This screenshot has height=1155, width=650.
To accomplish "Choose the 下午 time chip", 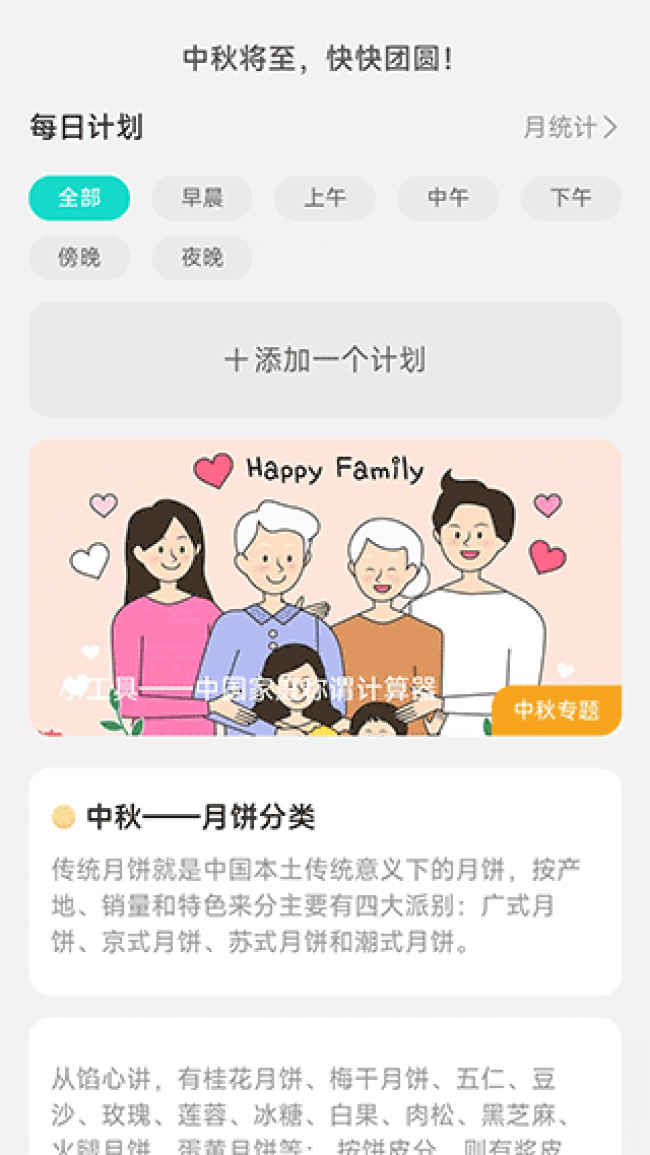I will point(570,198).
